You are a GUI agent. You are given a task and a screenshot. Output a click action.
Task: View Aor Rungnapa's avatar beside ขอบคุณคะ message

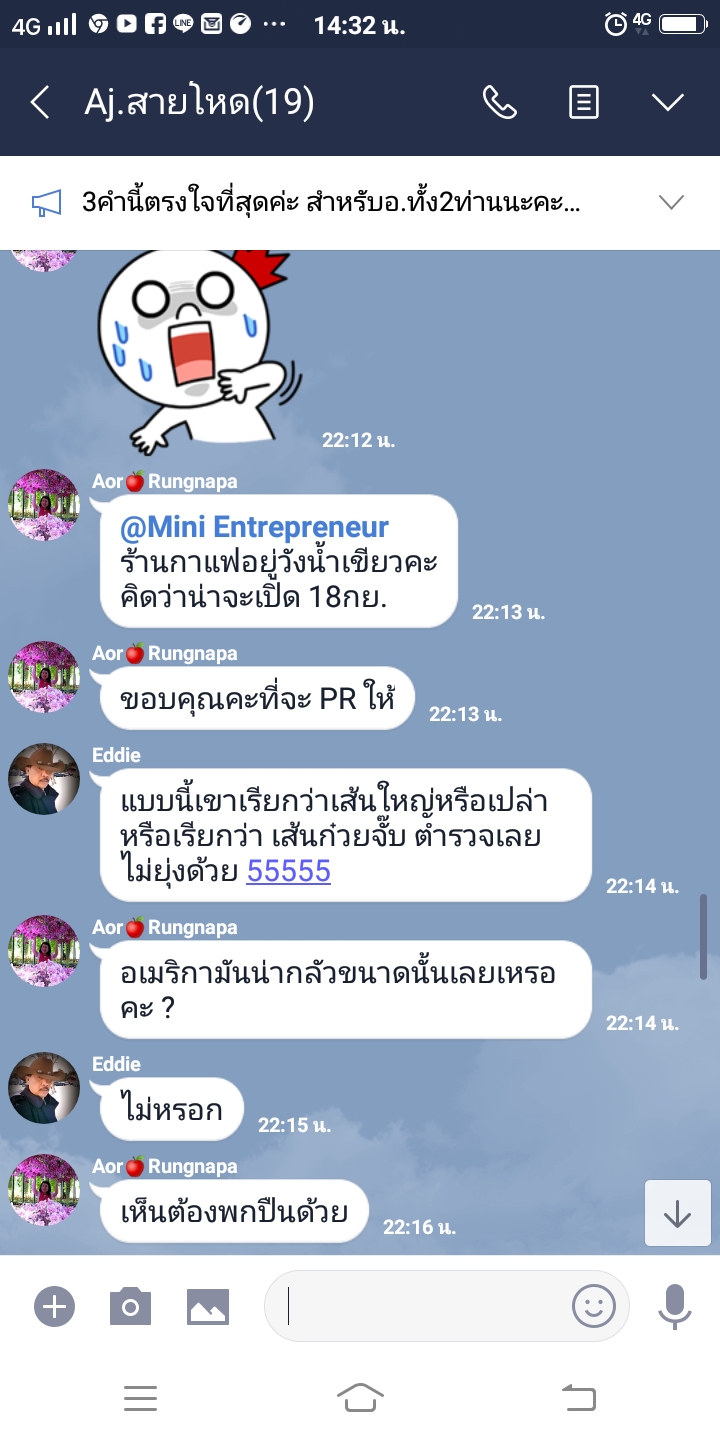click(43, 677)
